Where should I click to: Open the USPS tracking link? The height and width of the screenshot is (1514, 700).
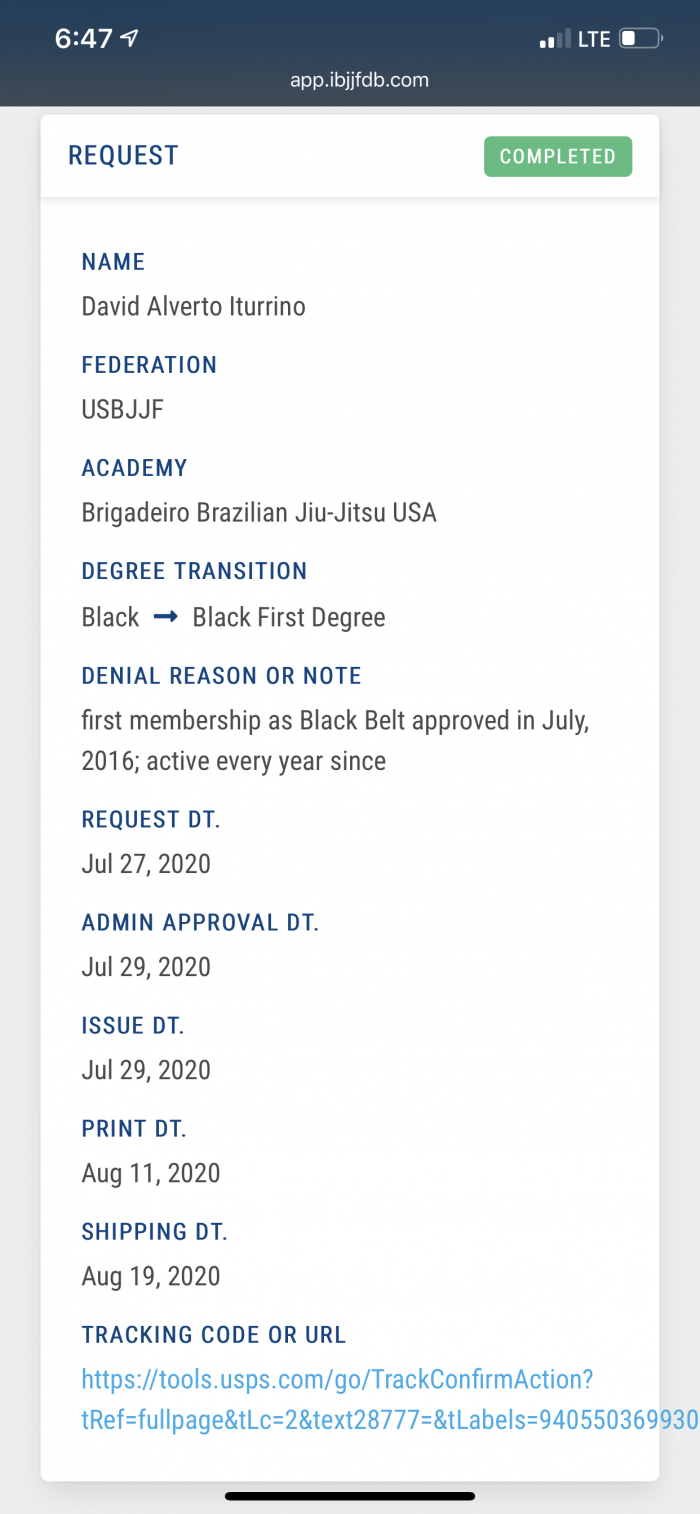pos(340,1400)
